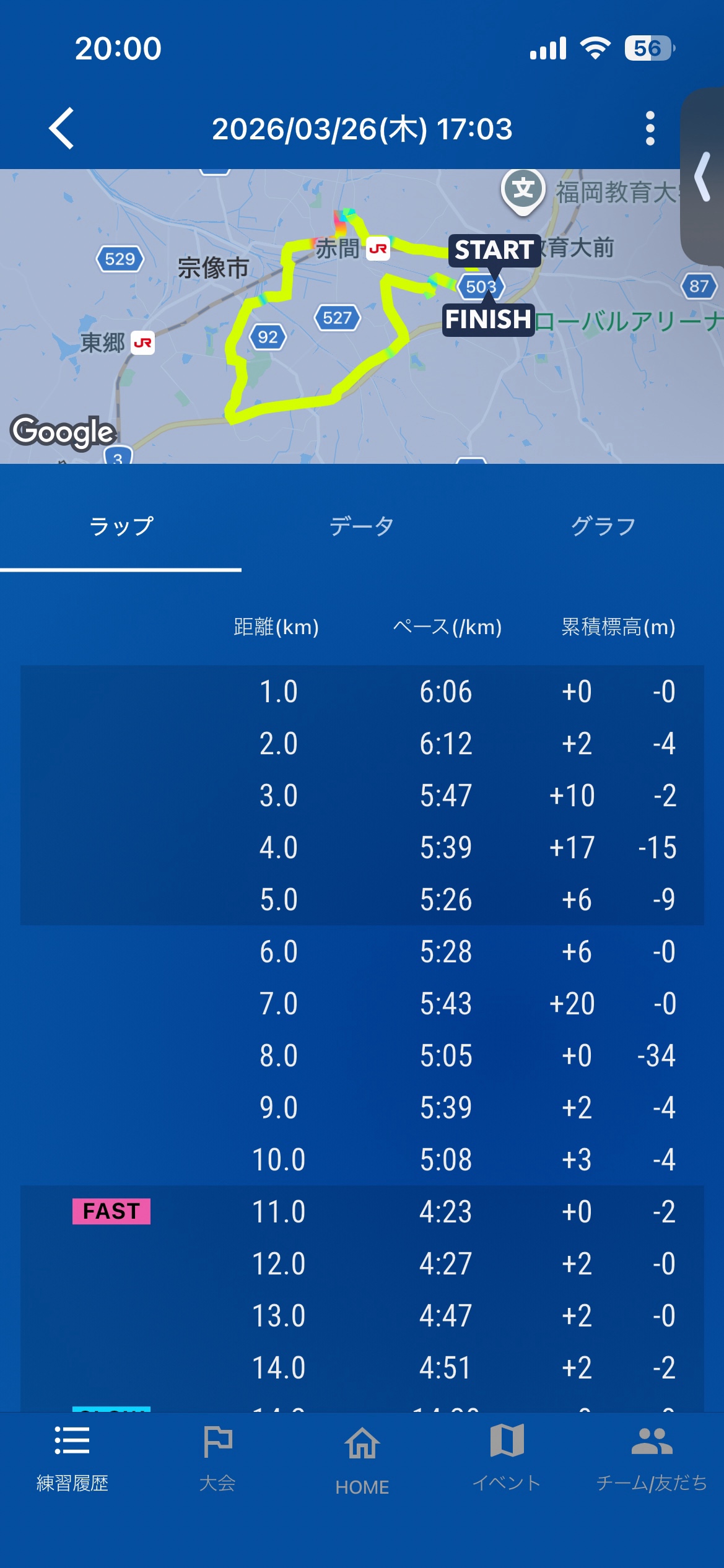724x1568 pixels.
Task: Go back using the top-left arrow
Action: pyautogui.click(x=61, y=128)
